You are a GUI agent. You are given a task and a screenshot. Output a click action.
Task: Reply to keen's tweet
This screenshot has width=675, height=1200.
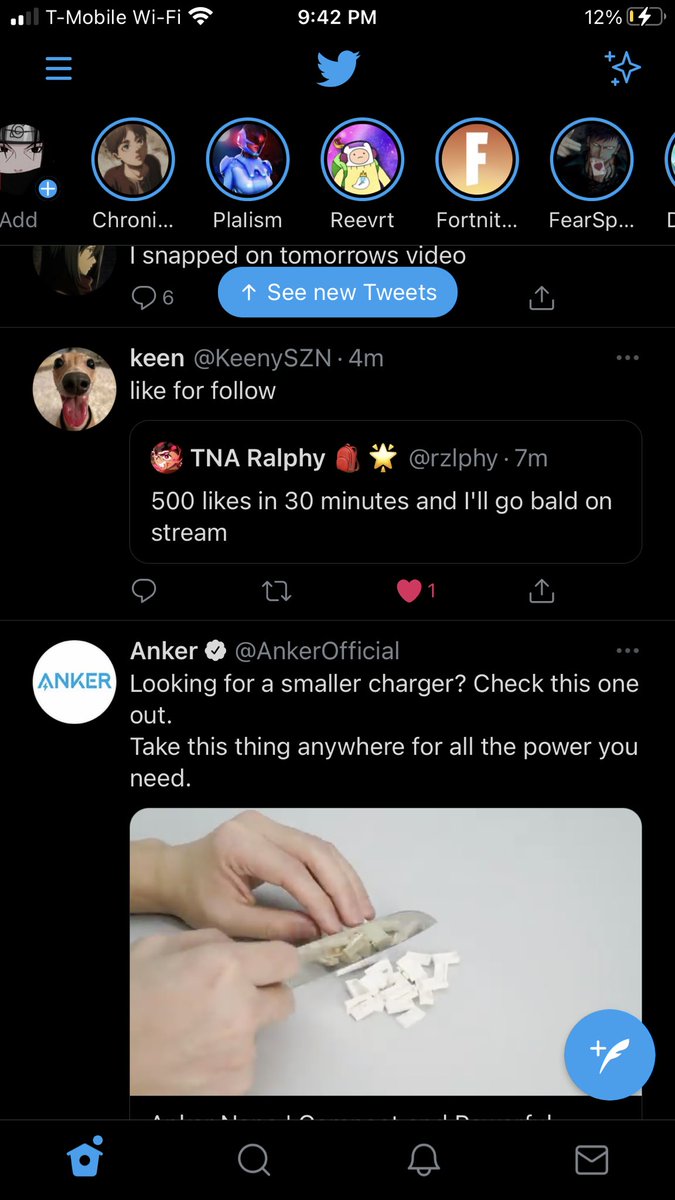coord(144,591)
